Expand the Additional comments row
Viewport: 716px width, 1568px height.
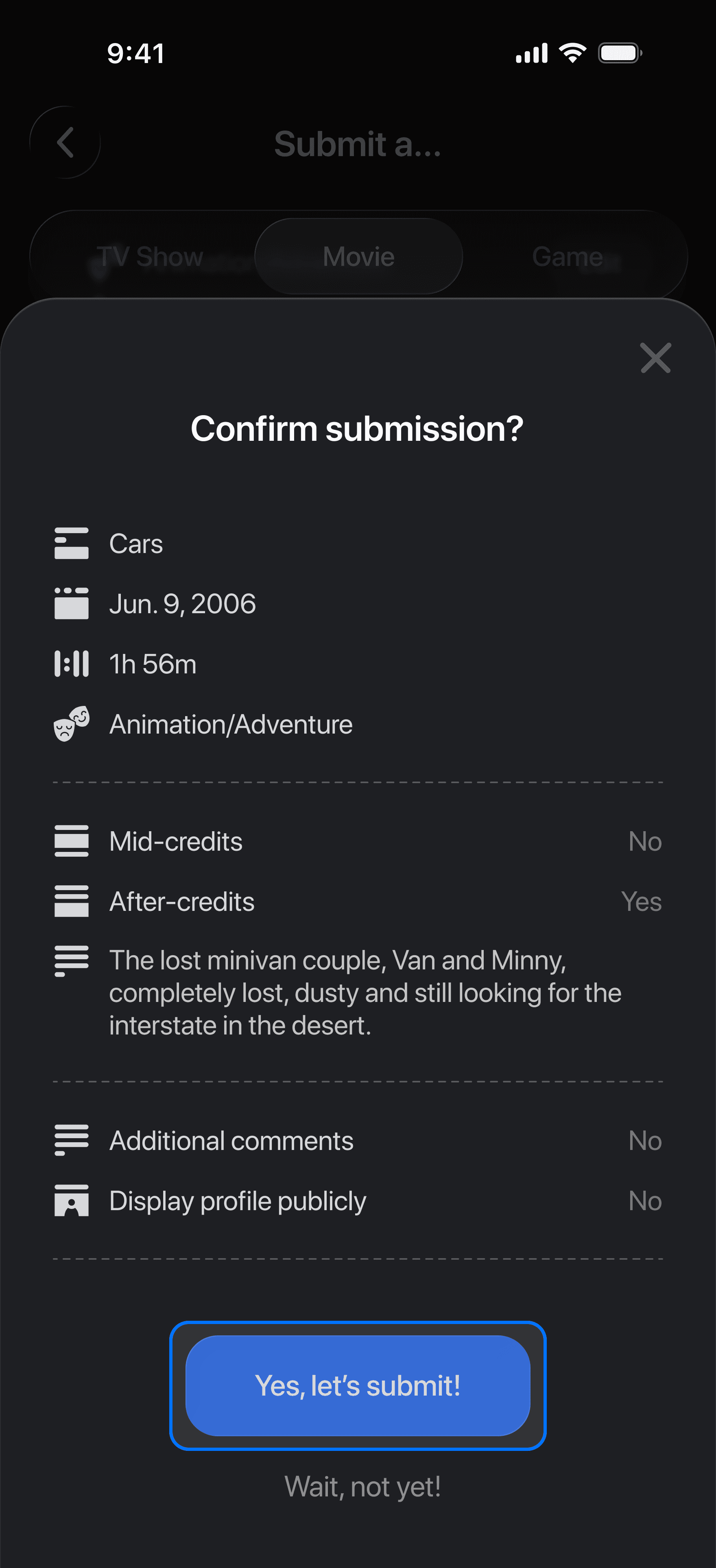(231, 1140)
